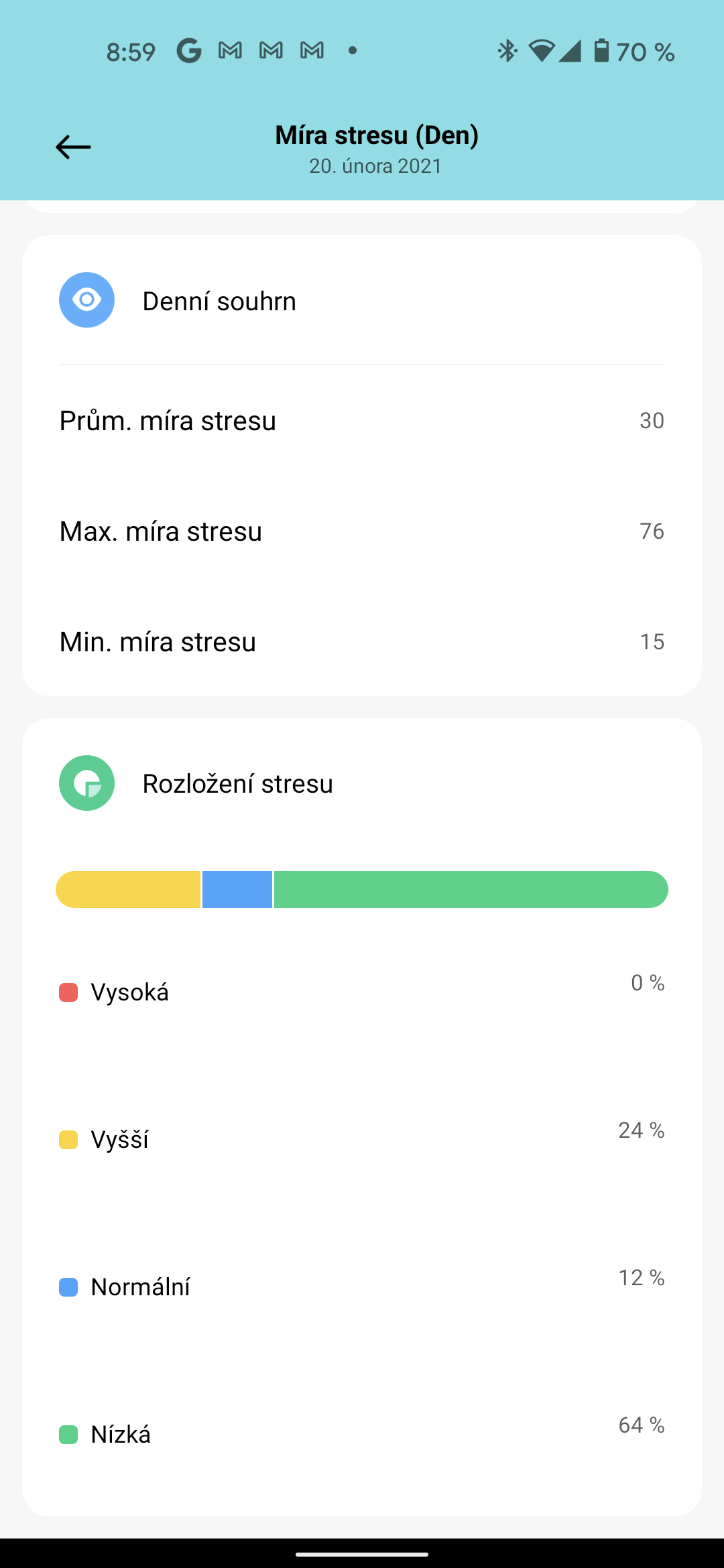
Task: Click the green chart icon beside Rozložení stresu
Action: pyautogui.click(x=86, y=783)
